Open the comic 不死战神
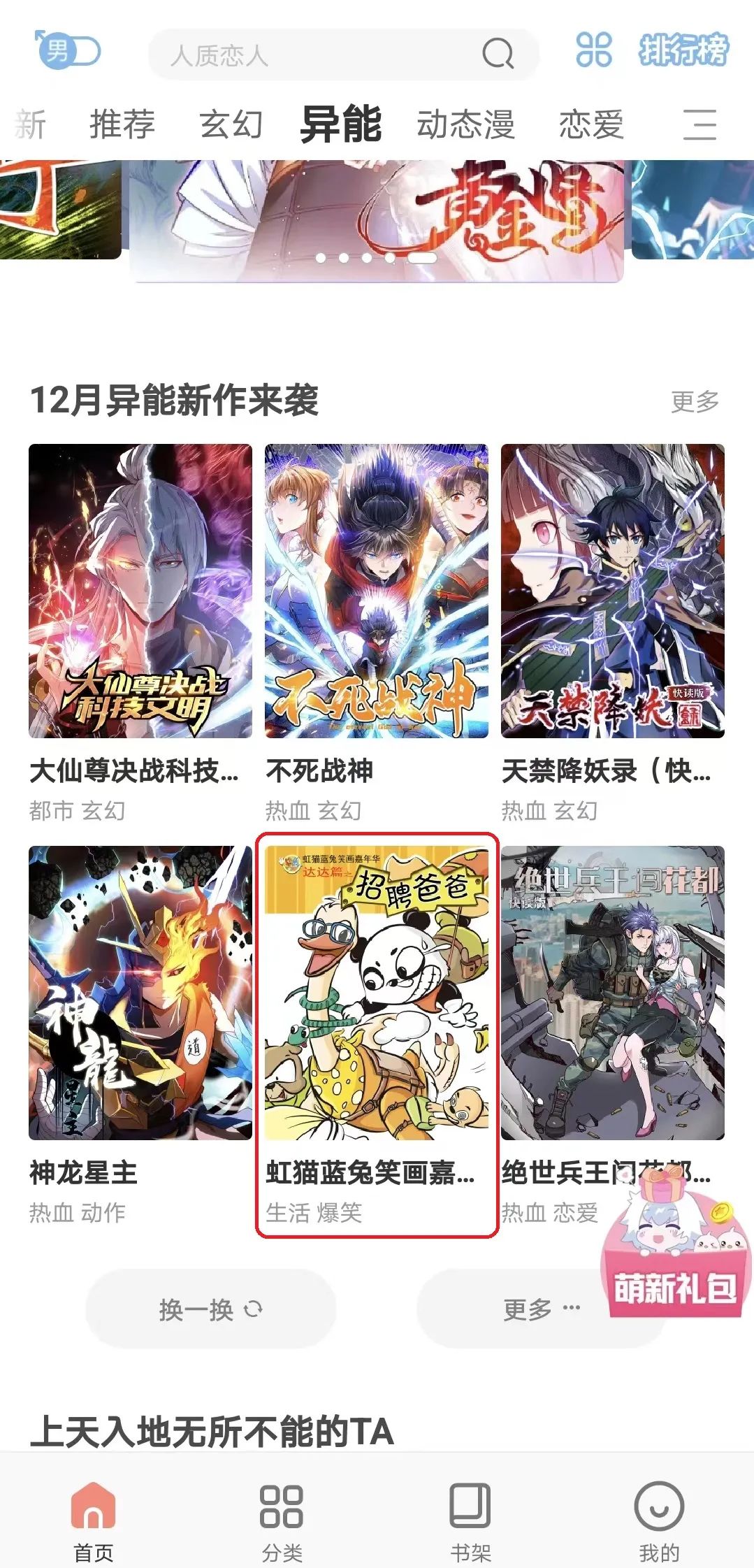Screen dimensions: 754x1568 [376, 633]
